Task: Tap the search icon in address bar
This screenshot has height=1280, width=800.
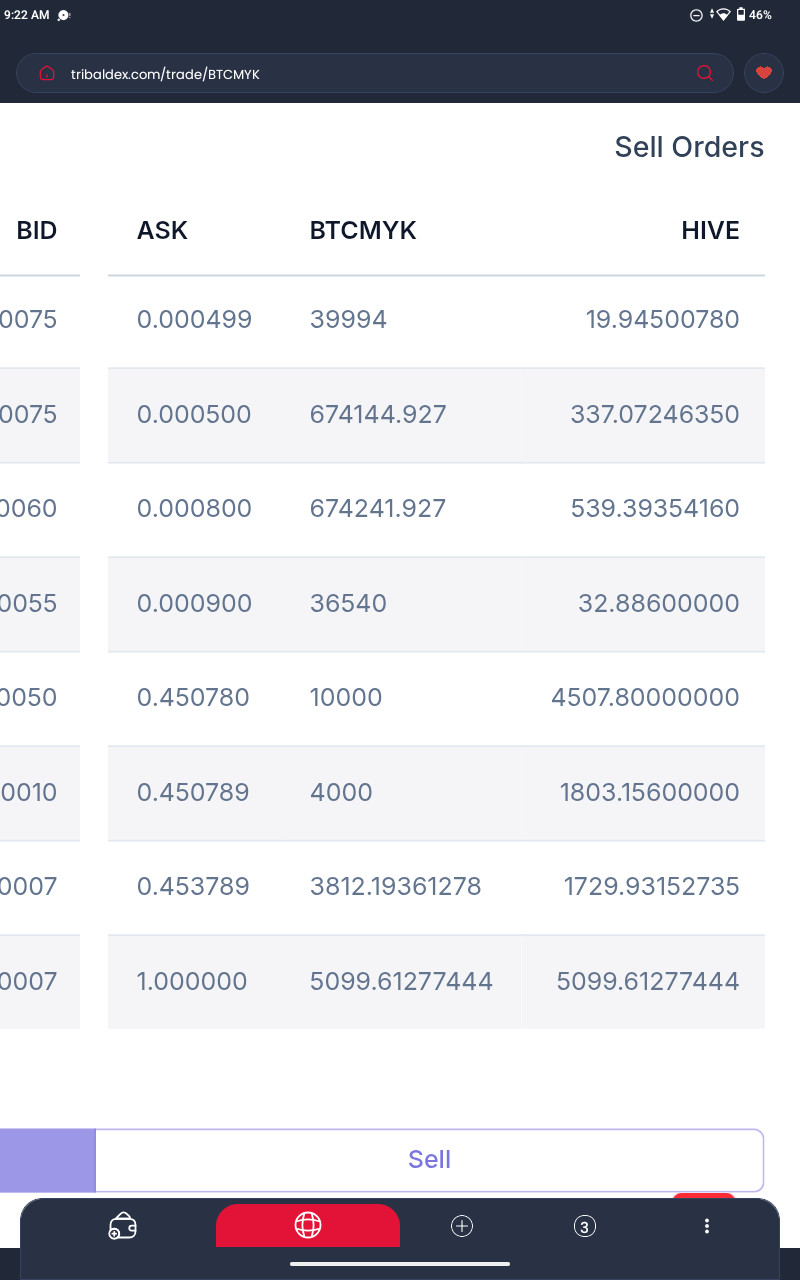Action: [705, 73]
